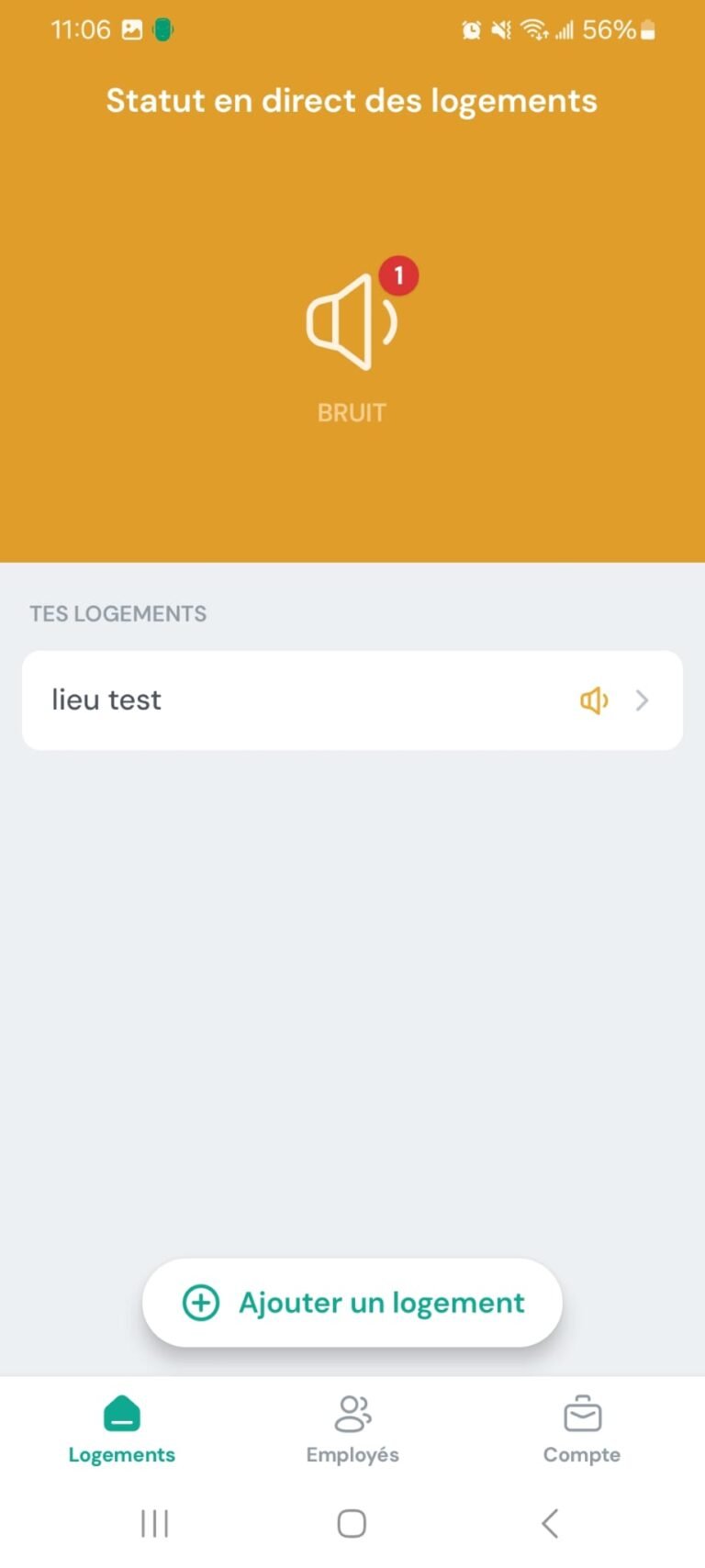Return to the phone home screen

coord(352,1523)
